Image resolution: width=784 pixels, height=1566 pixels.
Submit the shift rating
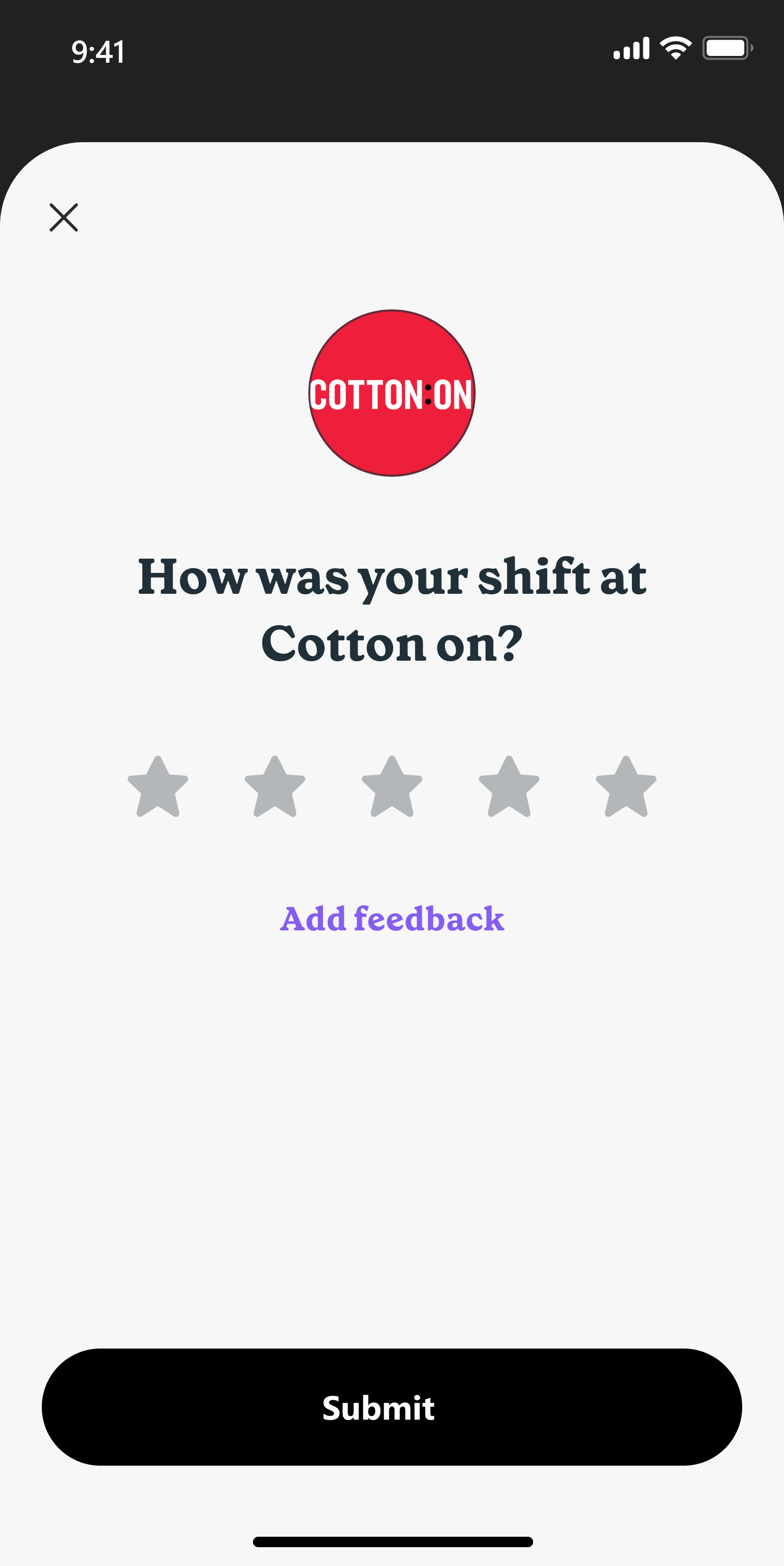coord(392,1407)
